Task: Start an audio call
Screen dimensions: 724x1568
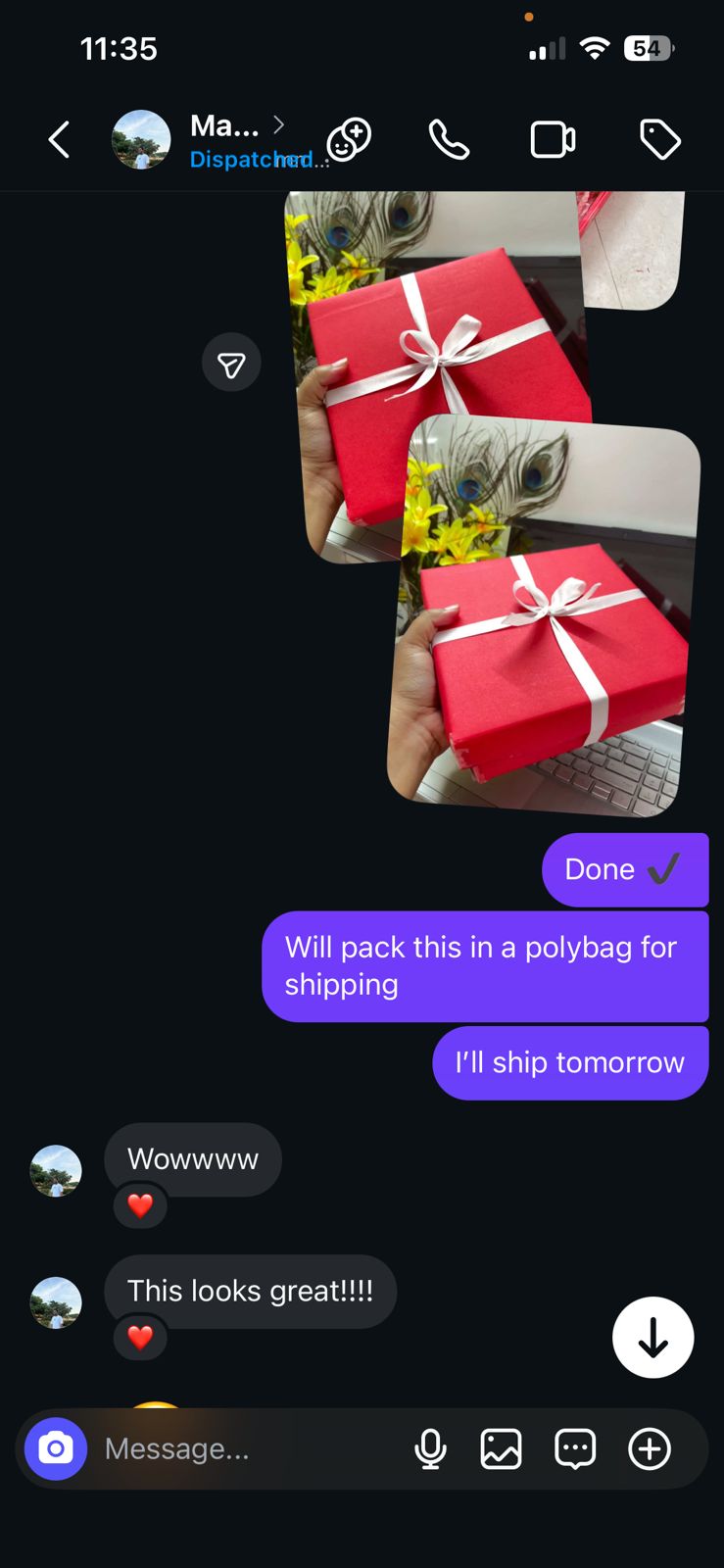Action: click(449, 140)
